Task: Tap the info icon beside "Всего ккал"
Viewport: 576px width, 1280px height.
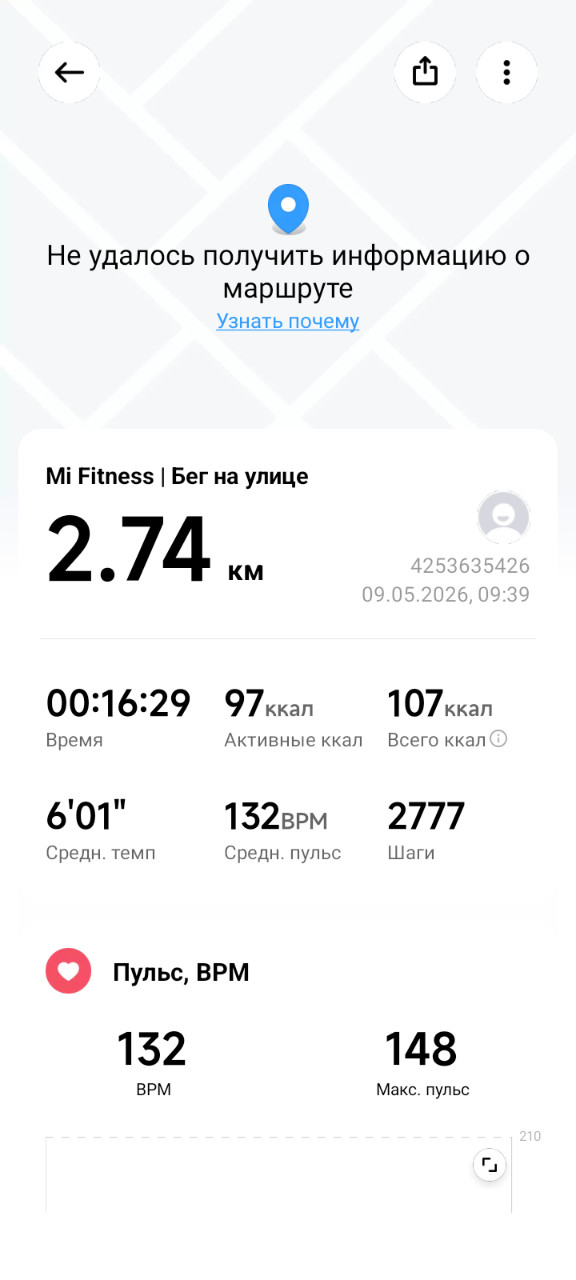Action: coord(499,740)
